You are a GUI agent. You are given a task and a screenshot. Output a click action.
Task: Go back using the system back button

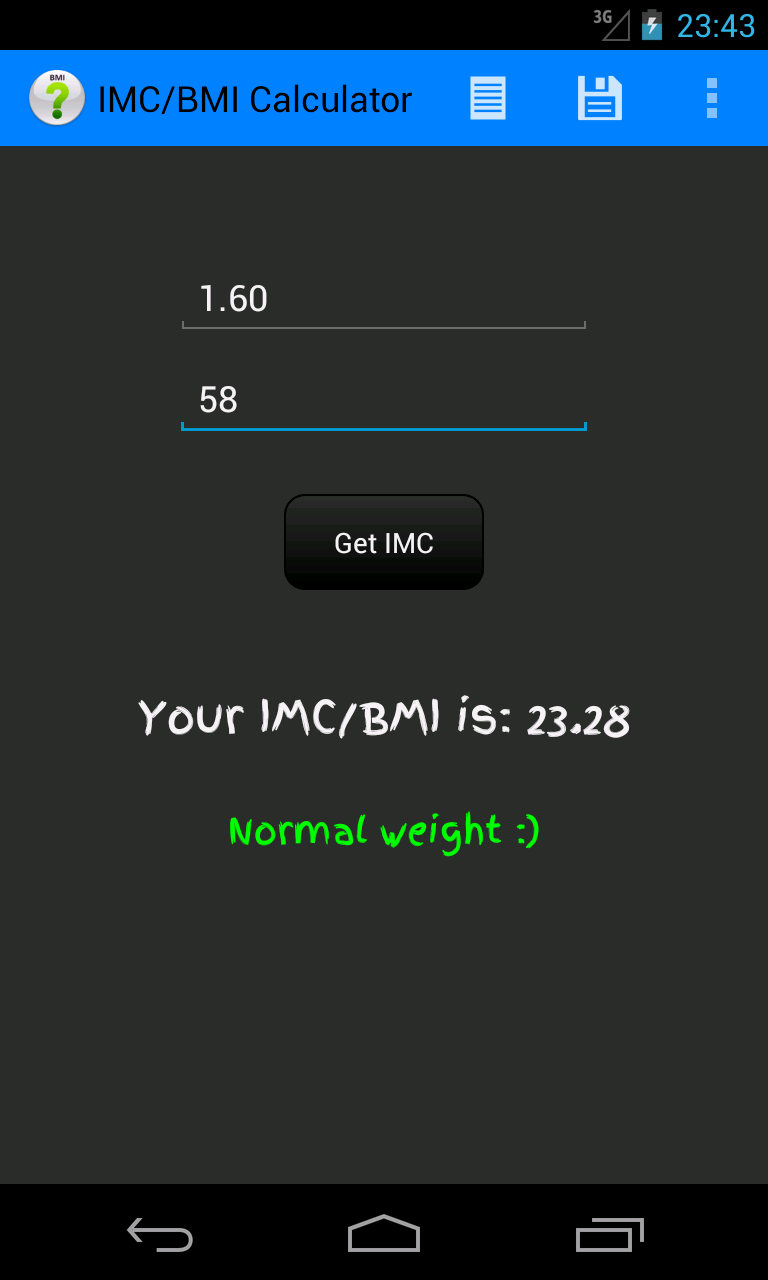[160, 1234]
